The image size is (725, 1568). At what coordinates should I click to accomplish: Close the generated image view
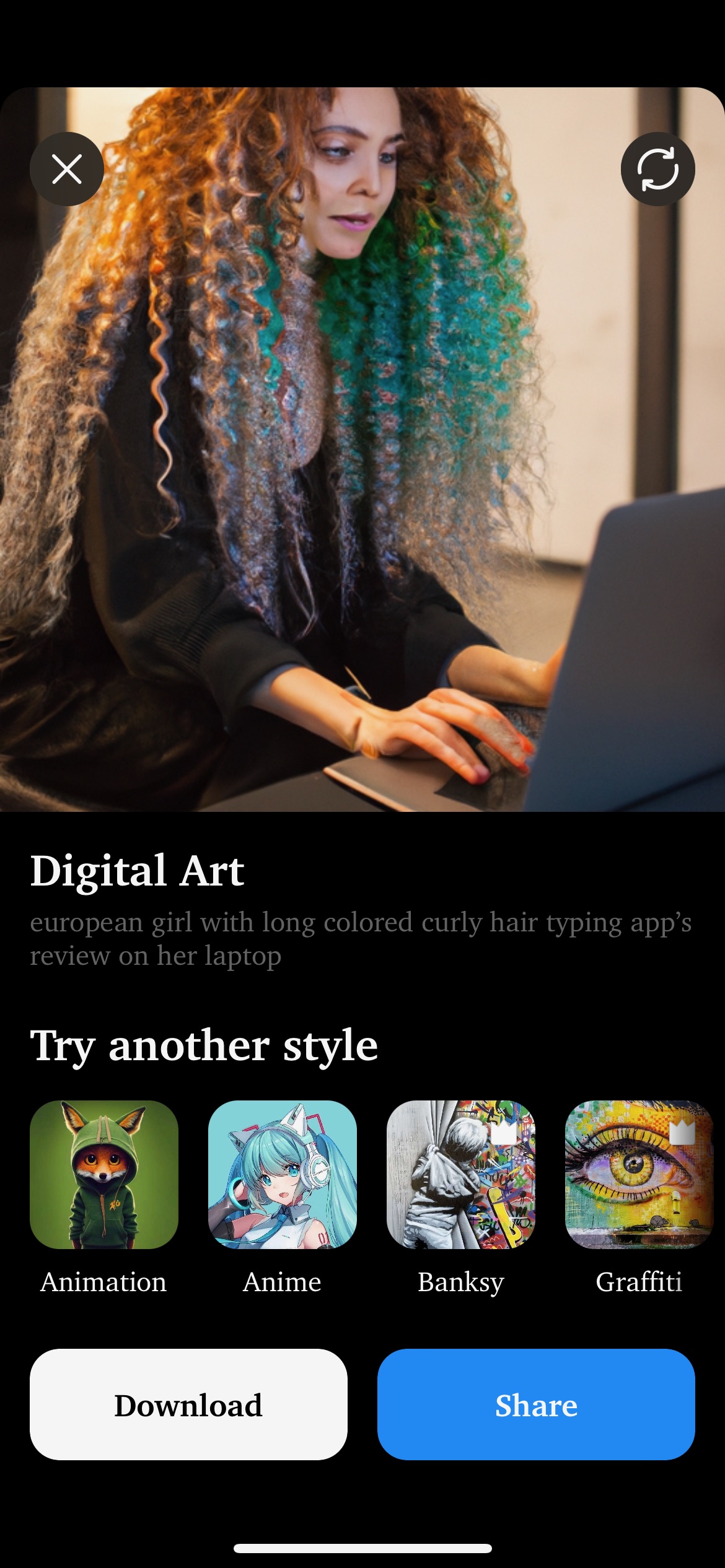67,169
